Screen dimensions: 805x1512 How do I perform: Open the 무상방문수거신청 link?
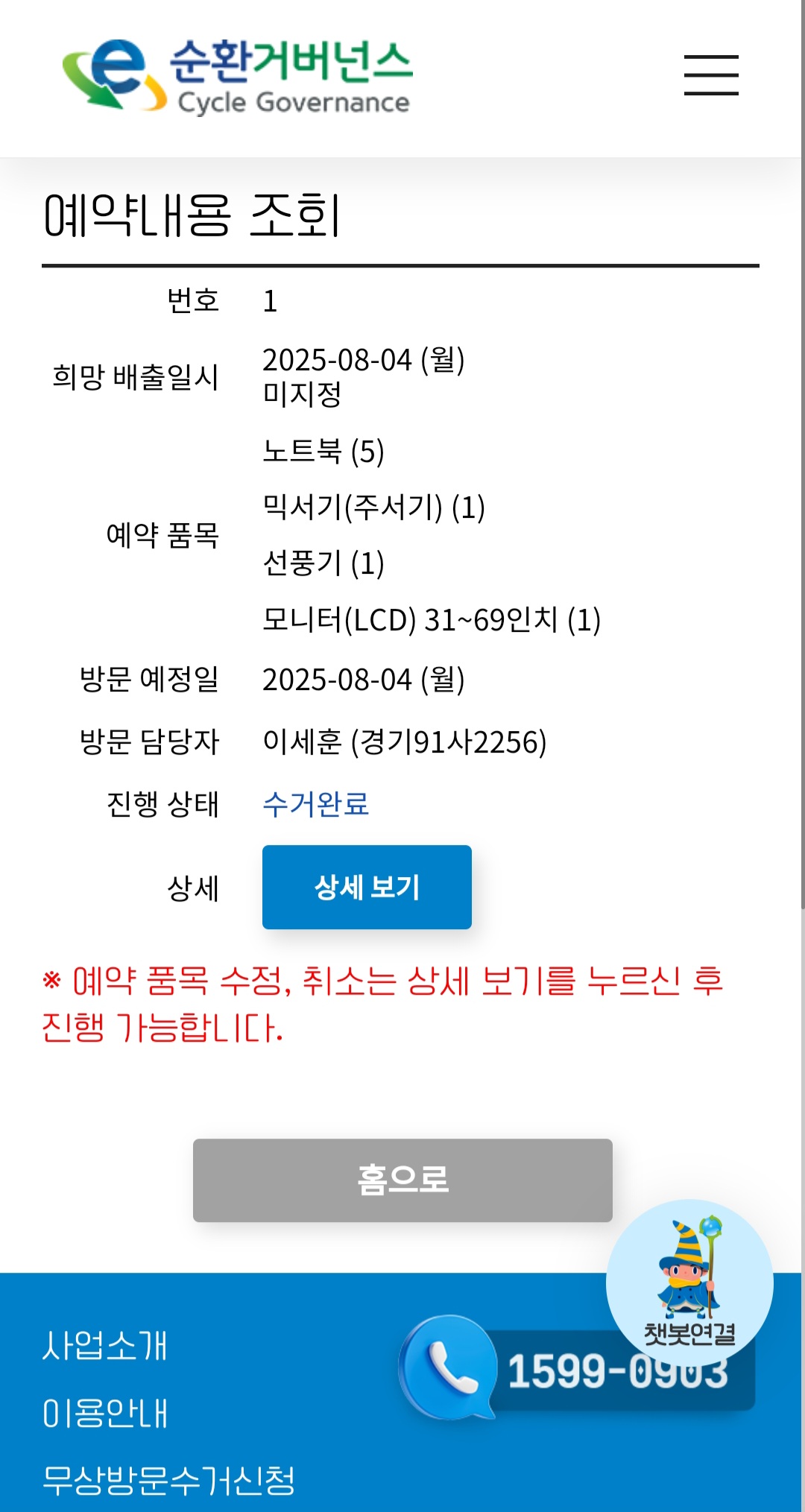tap(169, 1480)
